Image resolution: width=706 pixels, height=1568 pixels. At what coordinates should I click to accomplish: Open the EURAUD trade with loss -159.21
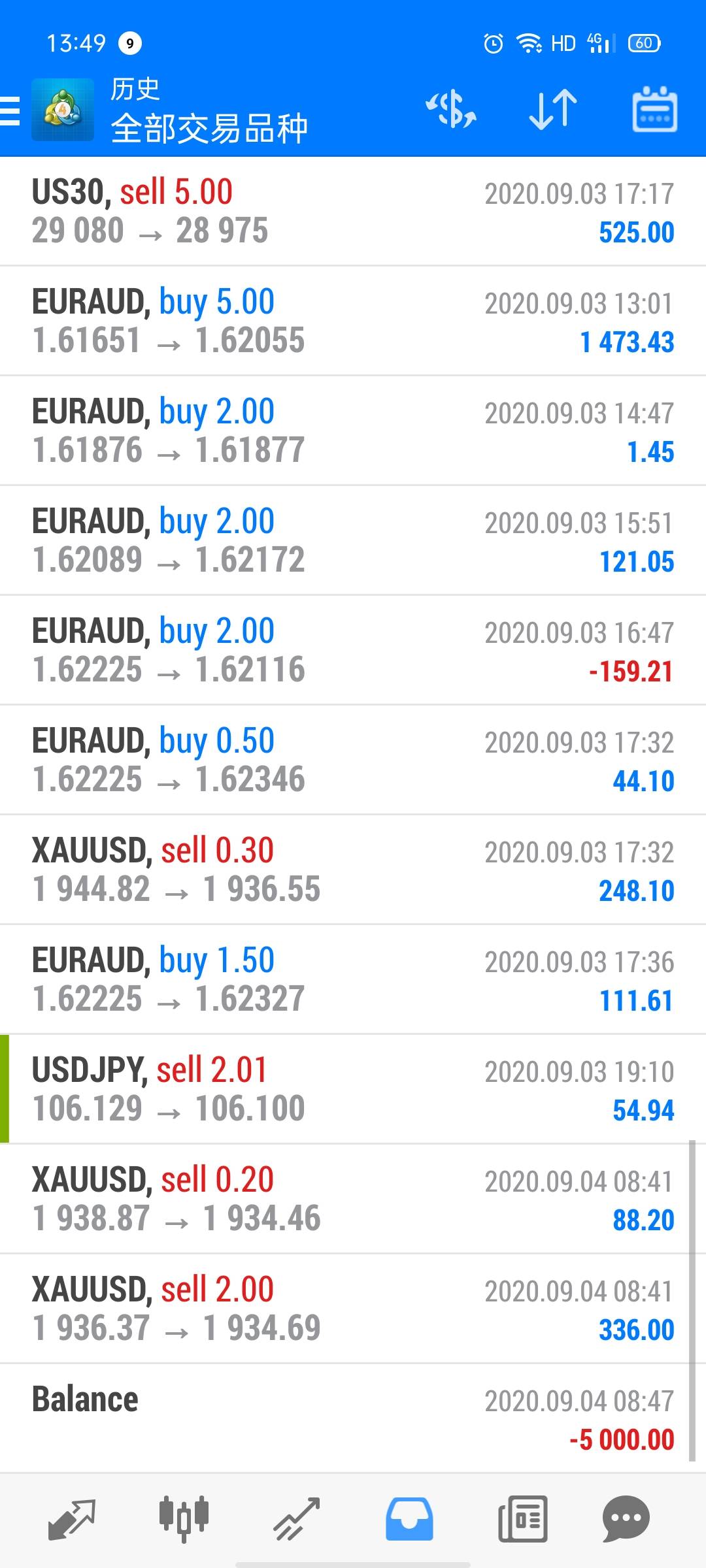pos(353,651)
